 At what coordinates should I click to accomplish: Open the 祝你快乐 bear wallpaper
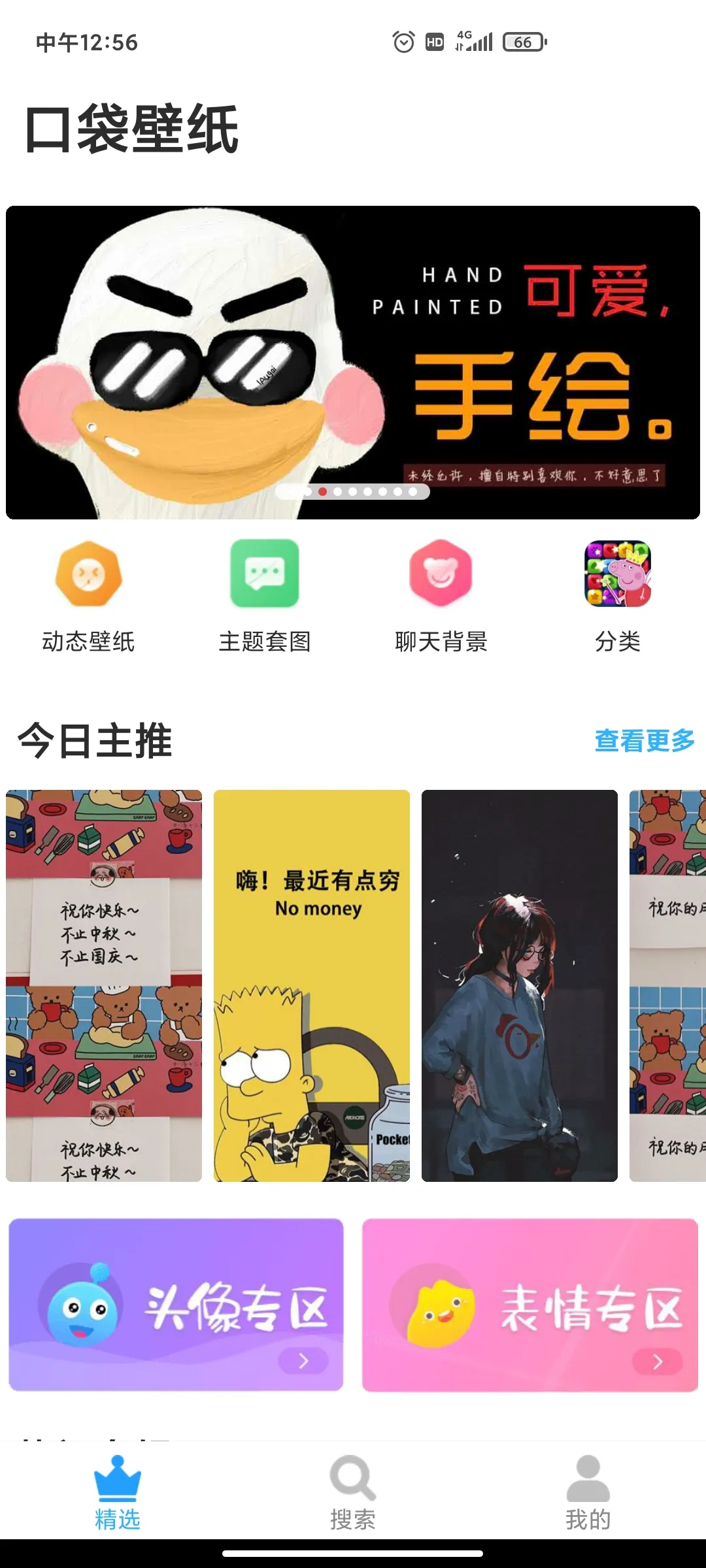pos(104,985)
